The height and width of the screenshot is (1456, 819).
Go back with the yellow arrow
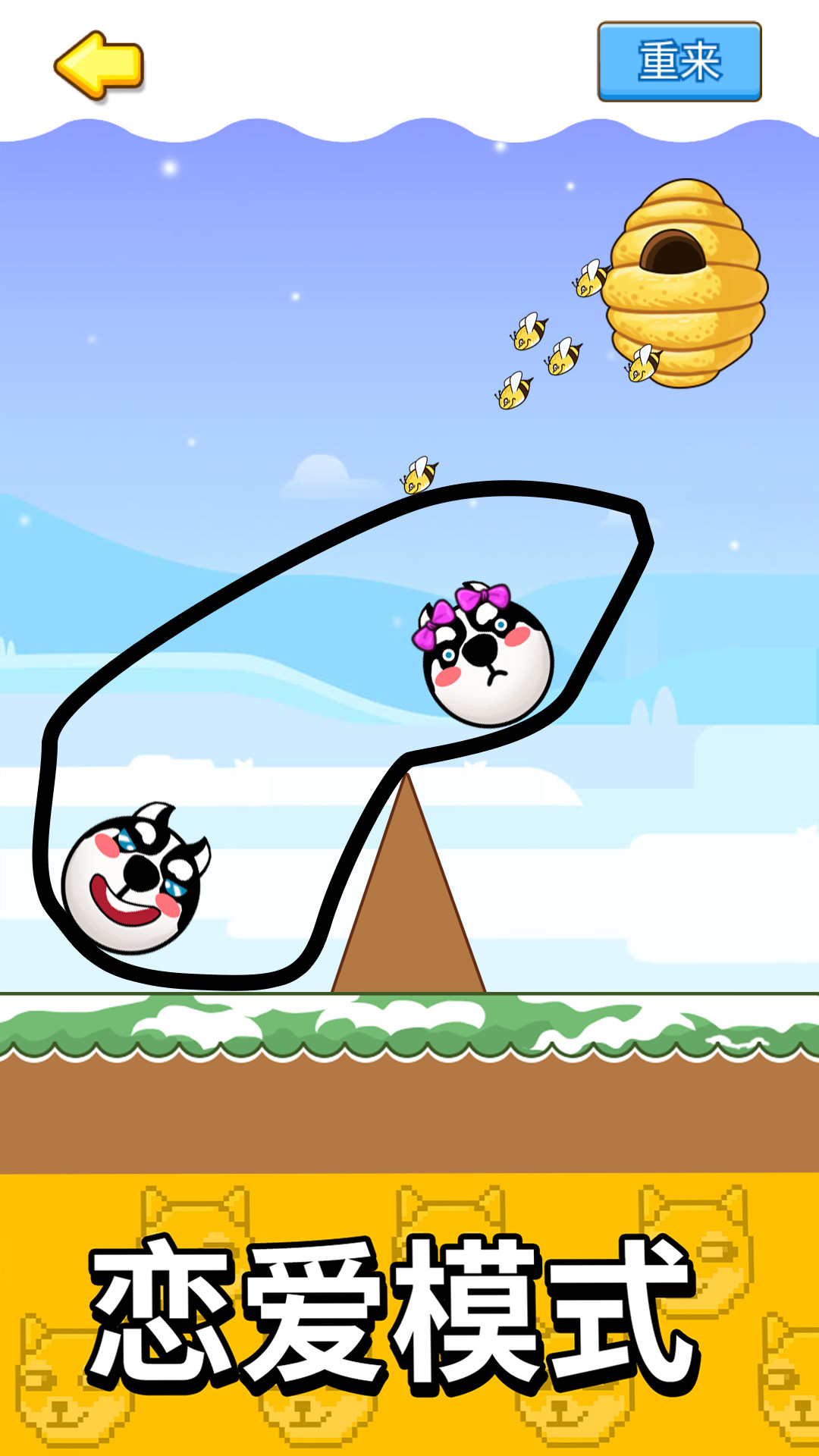(x=99, y=66)
